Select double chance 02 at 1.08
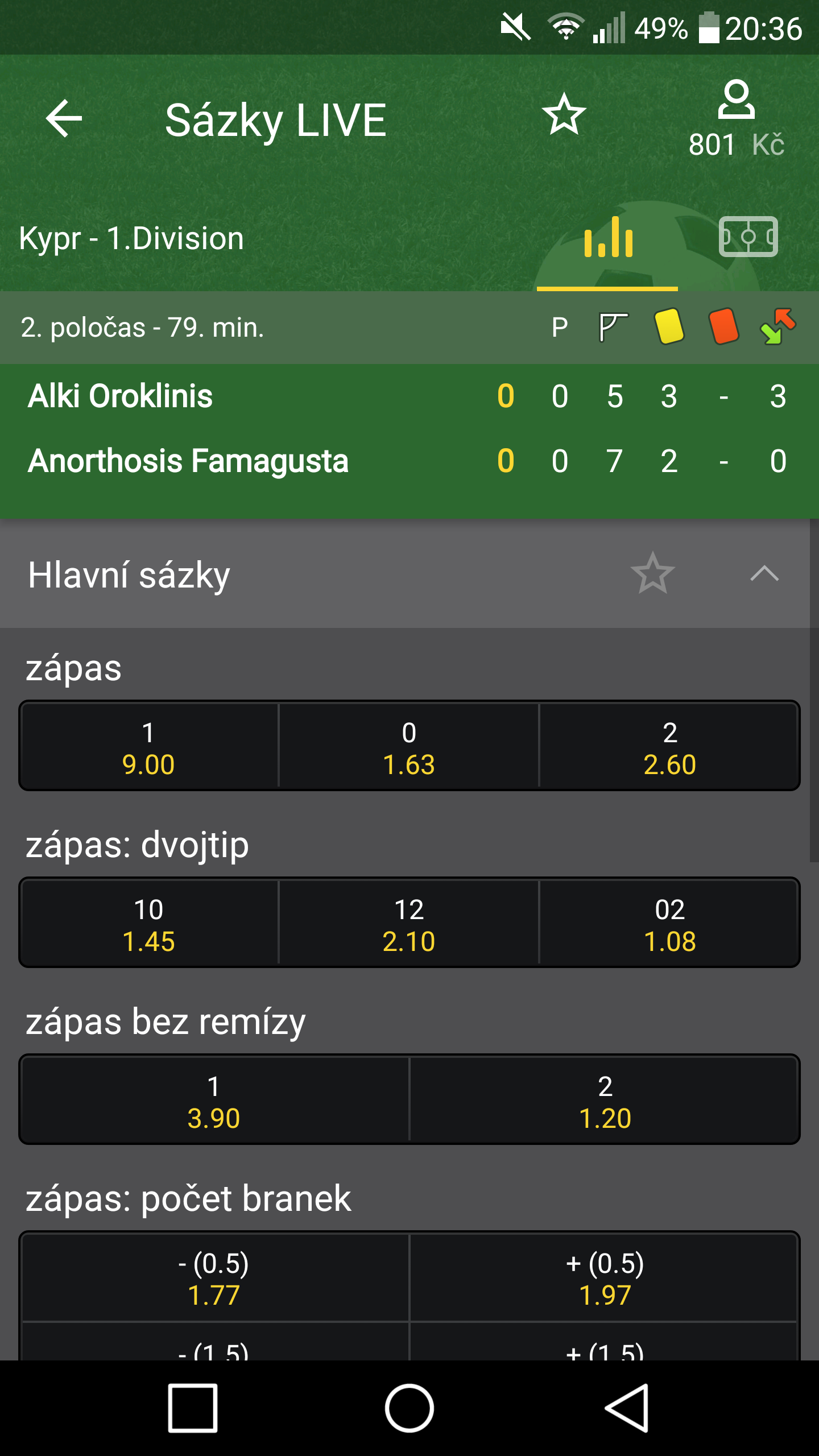This screenshot has width=819, height=1456. coord(669,923)
